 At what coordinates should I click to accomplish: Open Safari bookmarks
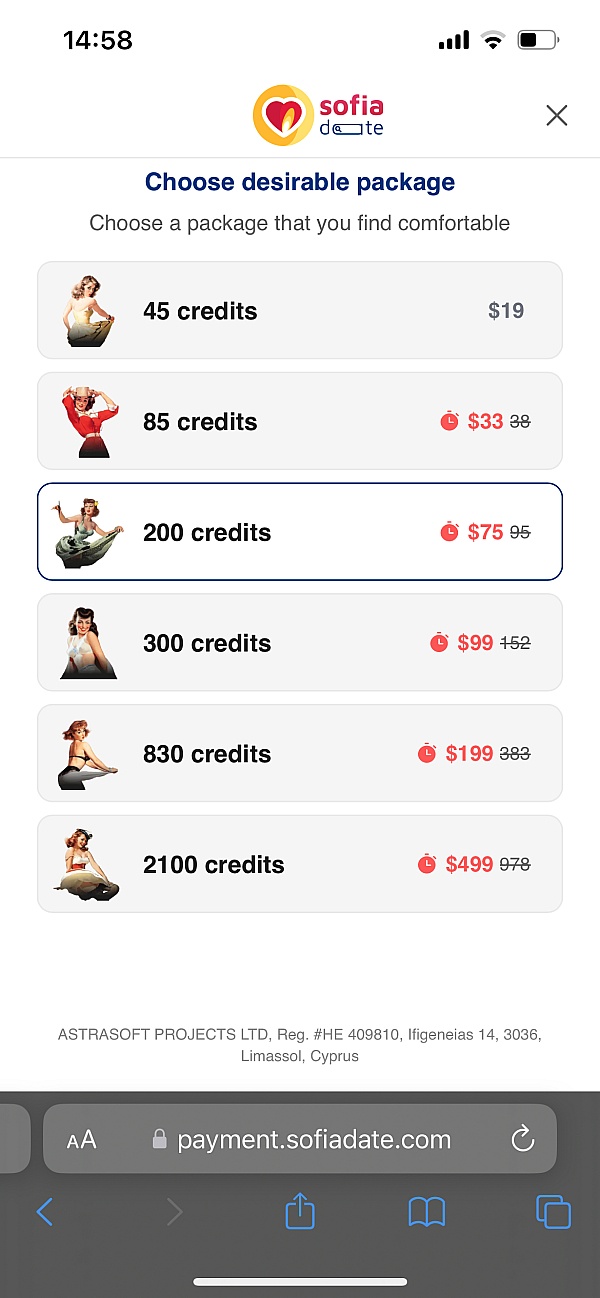[427, 1213]
